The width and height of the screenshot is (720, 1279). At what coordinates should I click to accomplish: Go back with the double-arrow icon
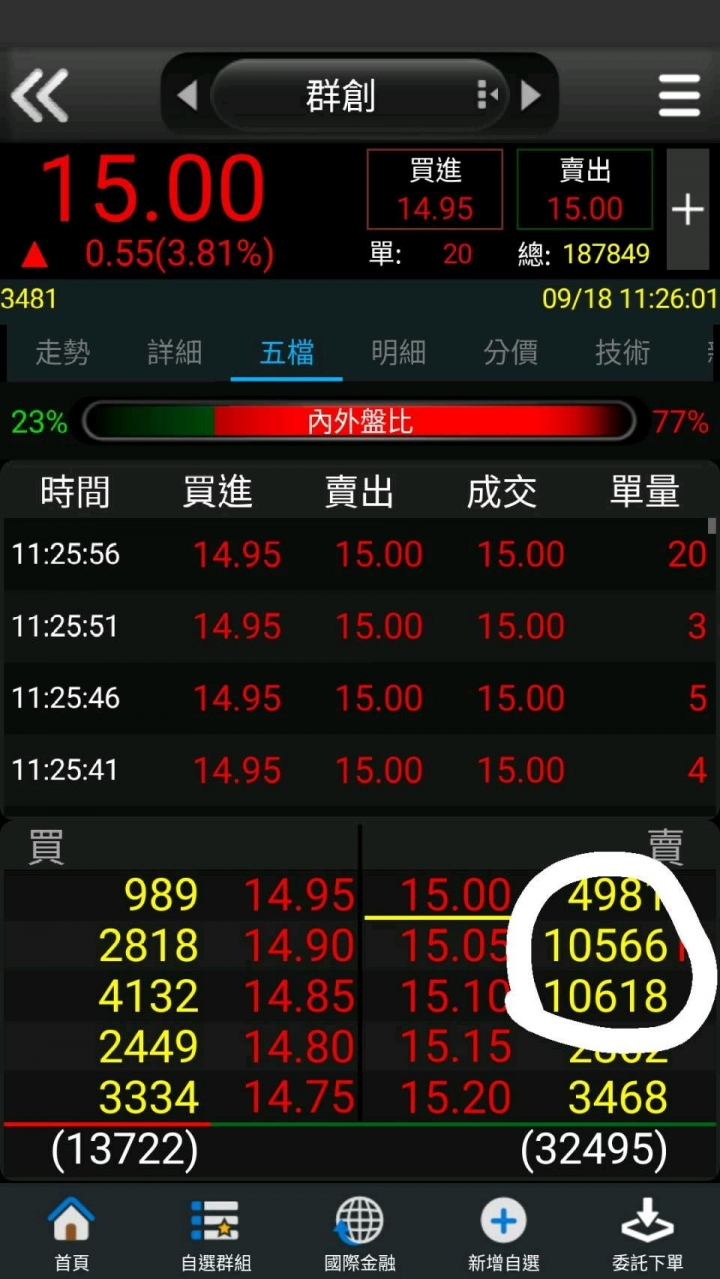coord(40,96)
